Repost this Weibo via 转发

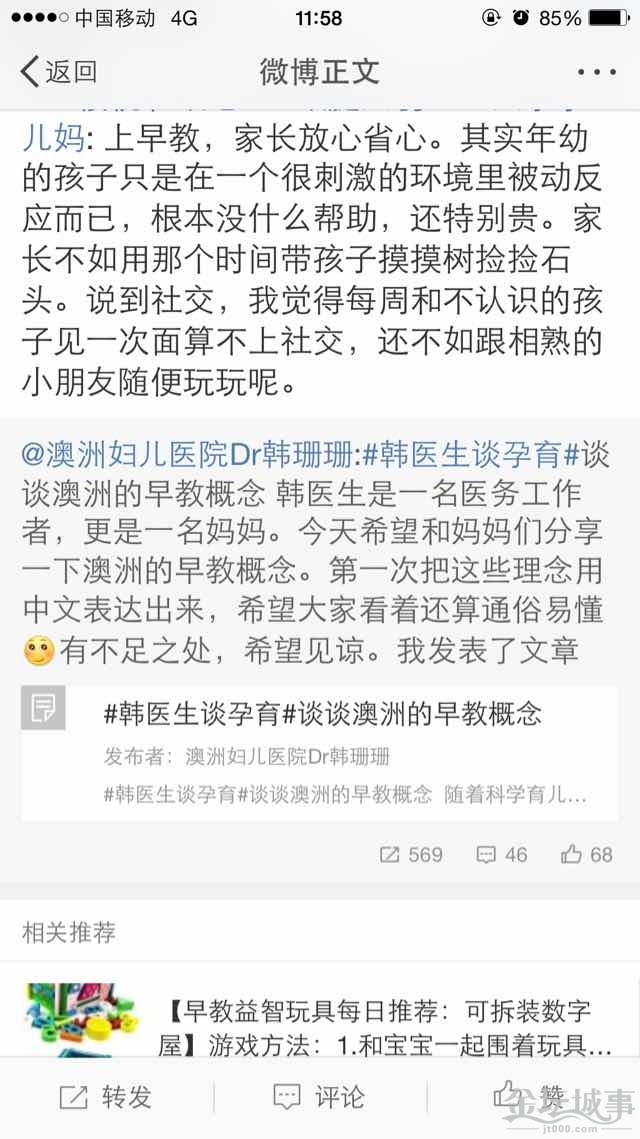106,1097
